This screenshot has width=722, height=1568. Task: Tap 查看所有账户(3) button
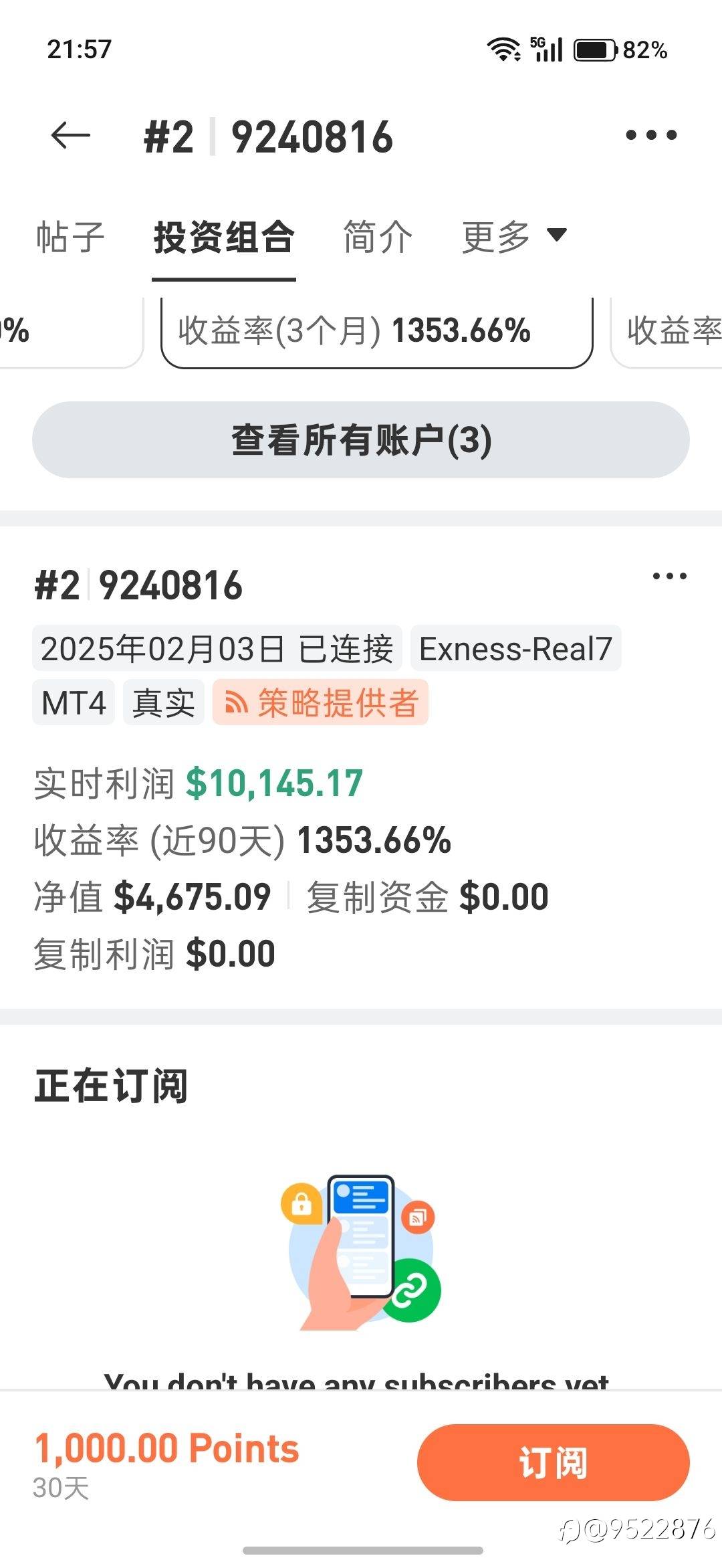tap(361, 439)
